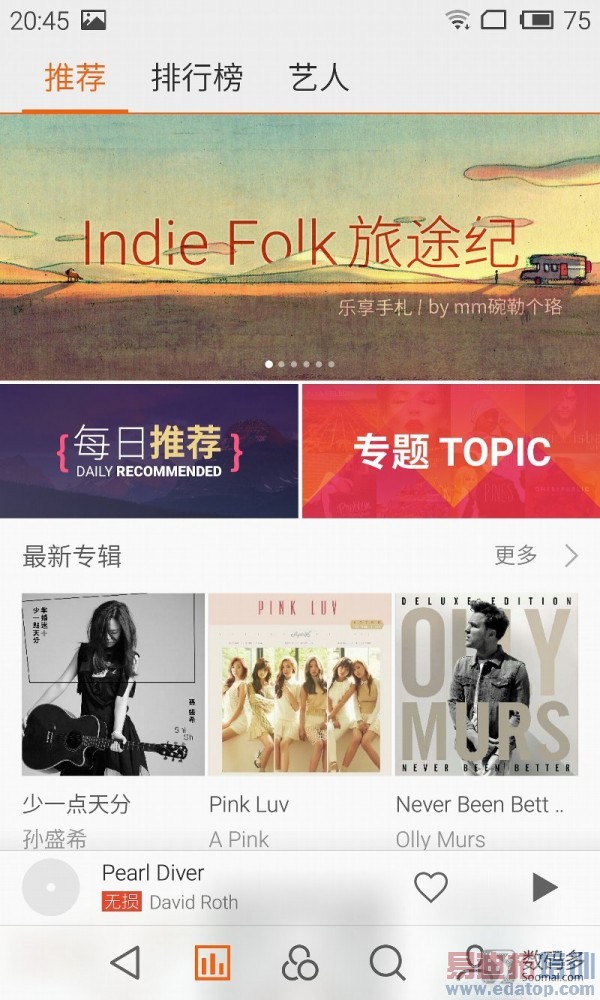Open the 专题 TOPIC section
This screenshot has height=1000, width=600.
[x=451, y=451]
